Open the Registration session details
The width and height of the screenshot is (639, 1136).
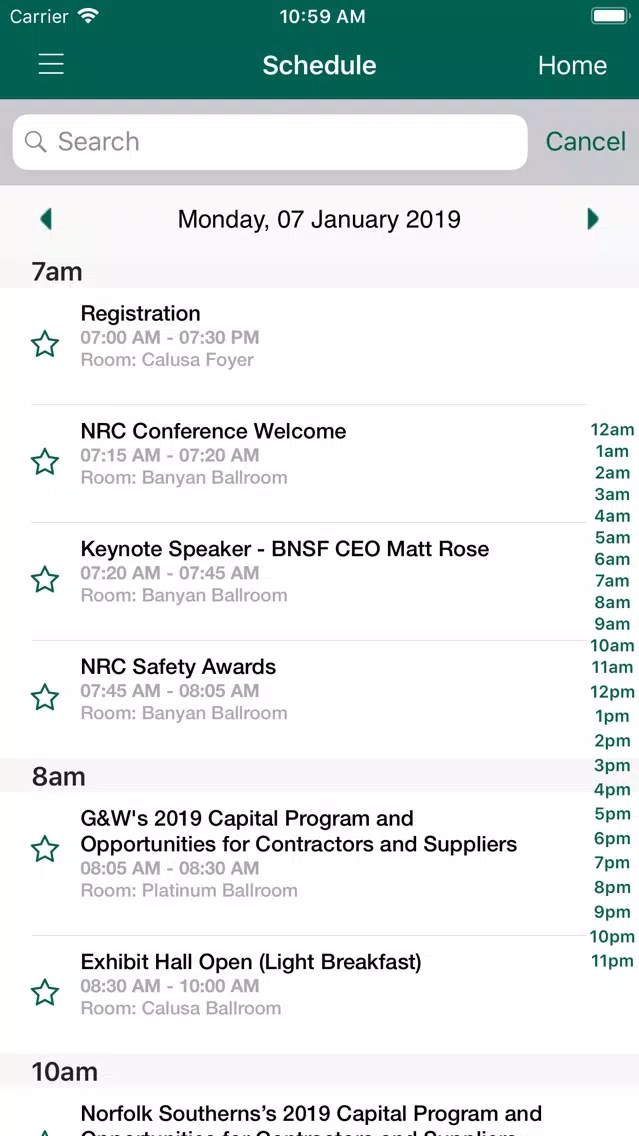(308, 346)
